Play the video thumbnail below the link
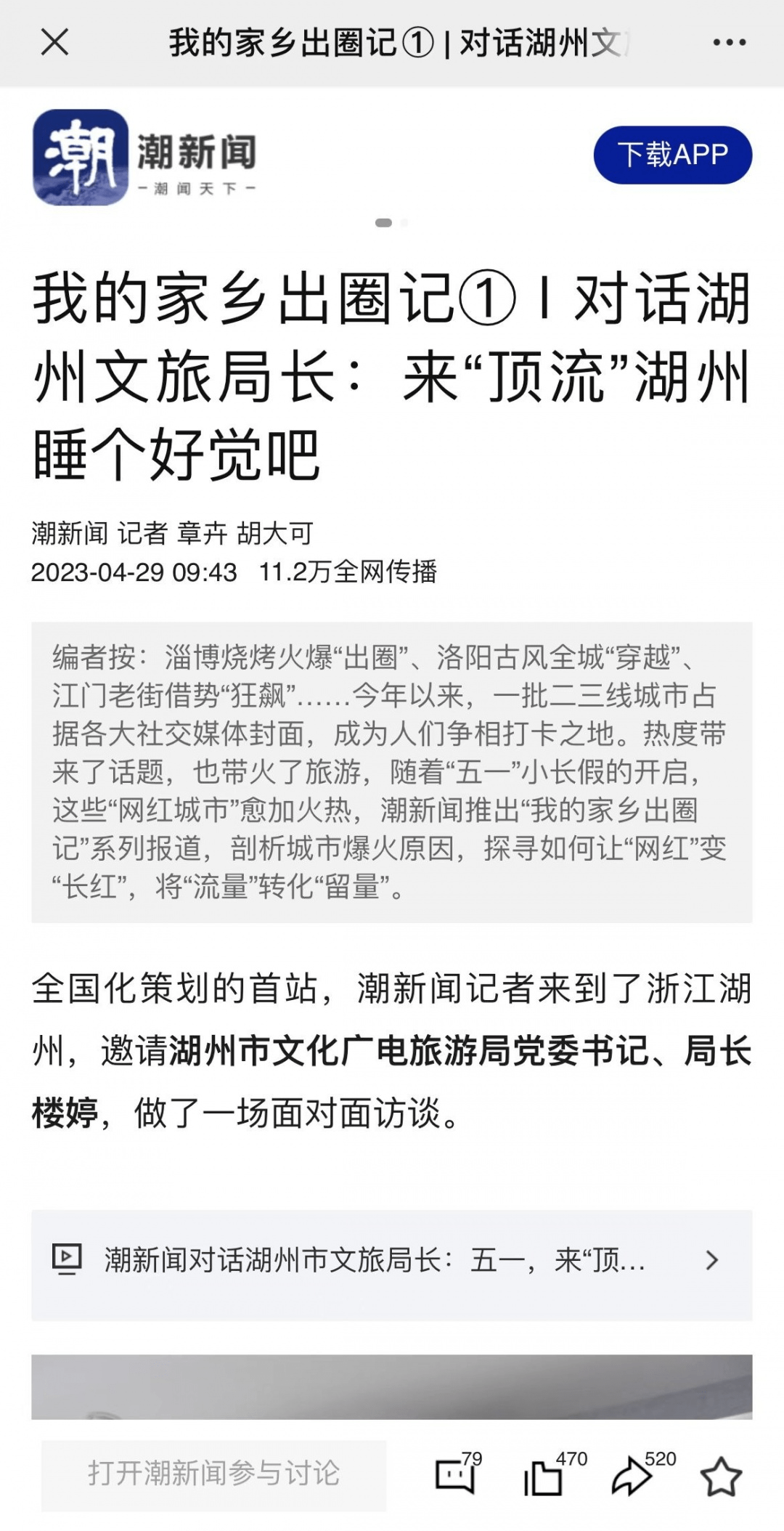This screenshot has height=1531, width=784. [x=391, y=1386]
